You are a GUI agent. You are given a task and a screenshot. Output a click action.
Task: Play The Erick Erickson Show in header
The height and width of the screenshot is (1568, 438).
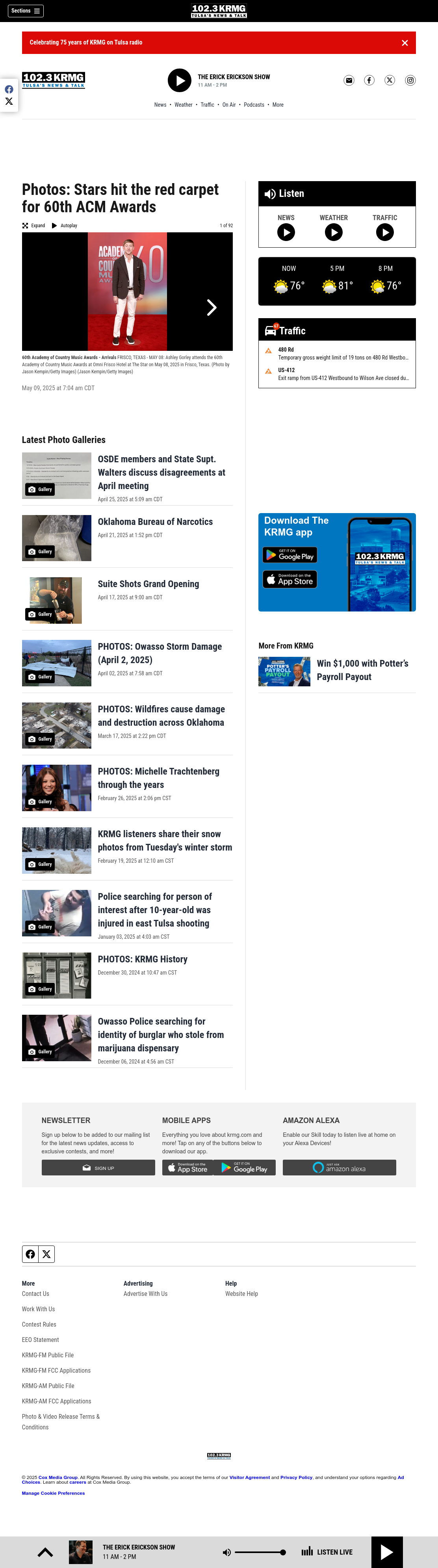point(179,80)
